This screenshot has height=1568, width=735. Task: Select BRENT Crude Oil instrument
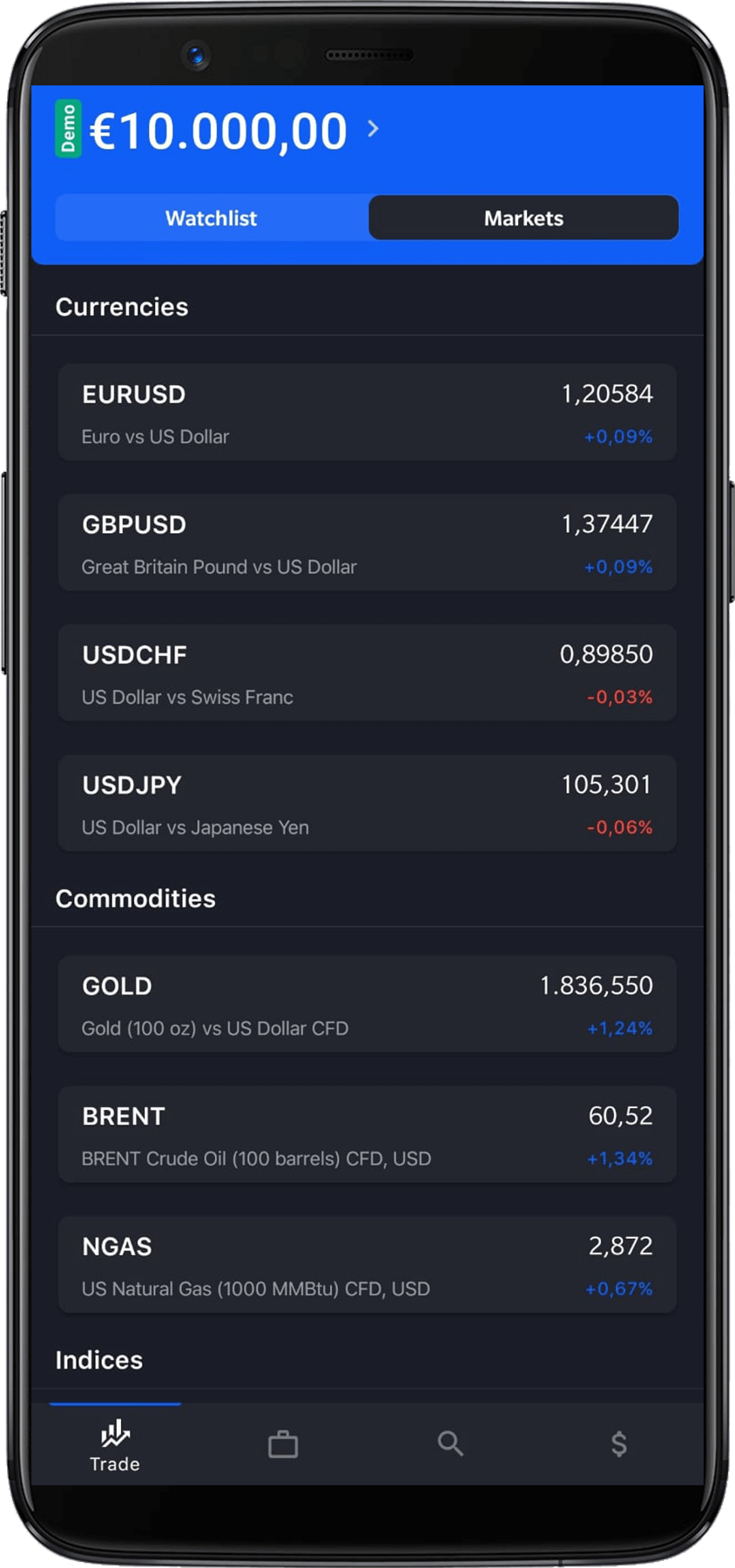click(367, 1133)
